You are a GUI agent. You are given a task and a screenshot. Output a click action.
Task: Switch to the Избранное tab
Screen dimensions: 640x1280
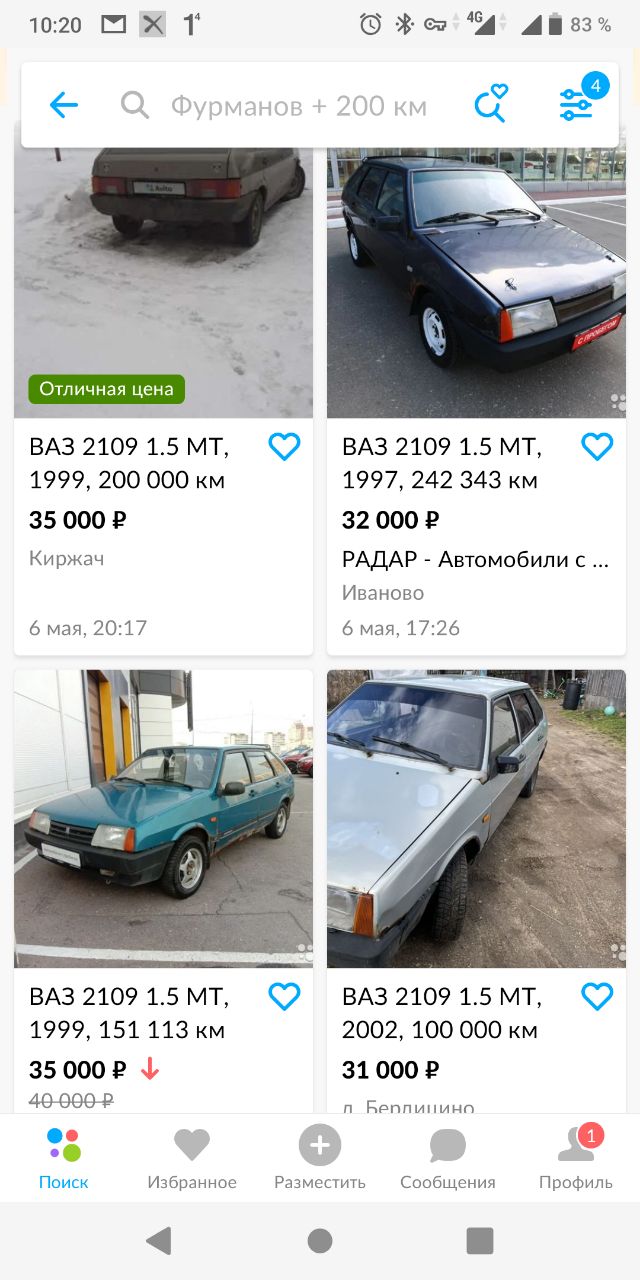pyautogui.click(x=192, y=1158)
